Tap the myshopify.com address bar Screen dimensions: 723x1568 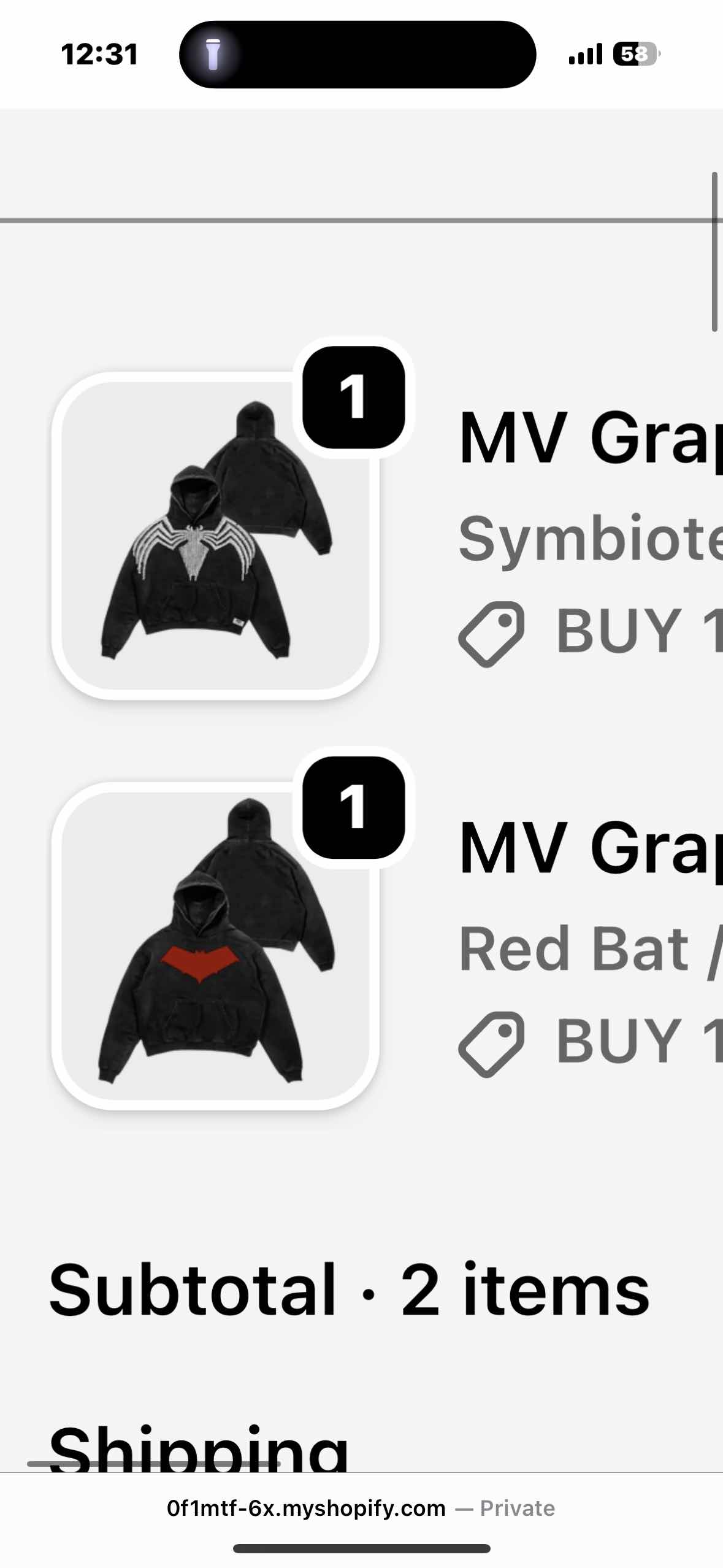pyautogui.click(x=361, y=1508)
